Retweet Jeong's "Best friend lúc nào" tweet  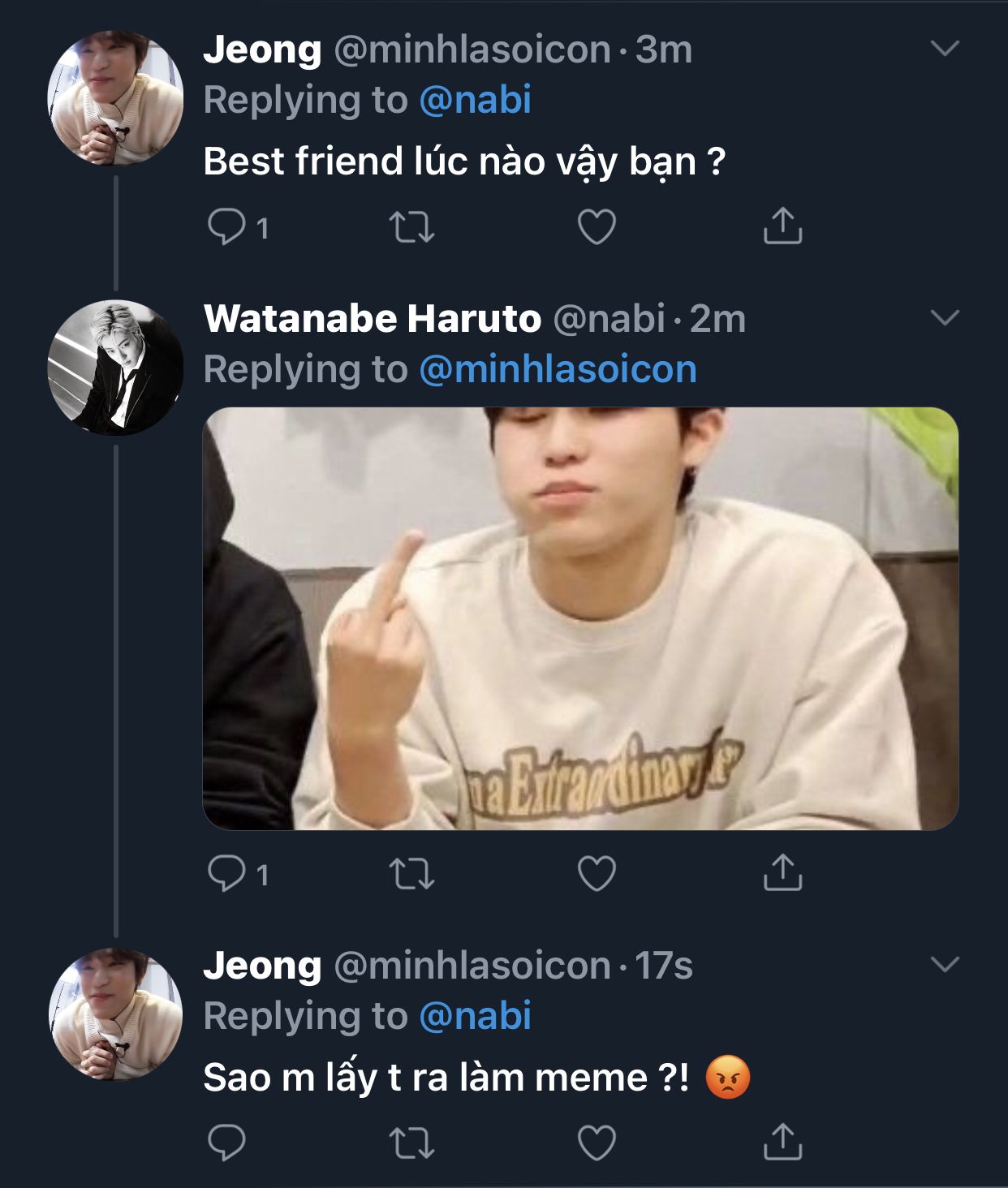coord(412,227)
